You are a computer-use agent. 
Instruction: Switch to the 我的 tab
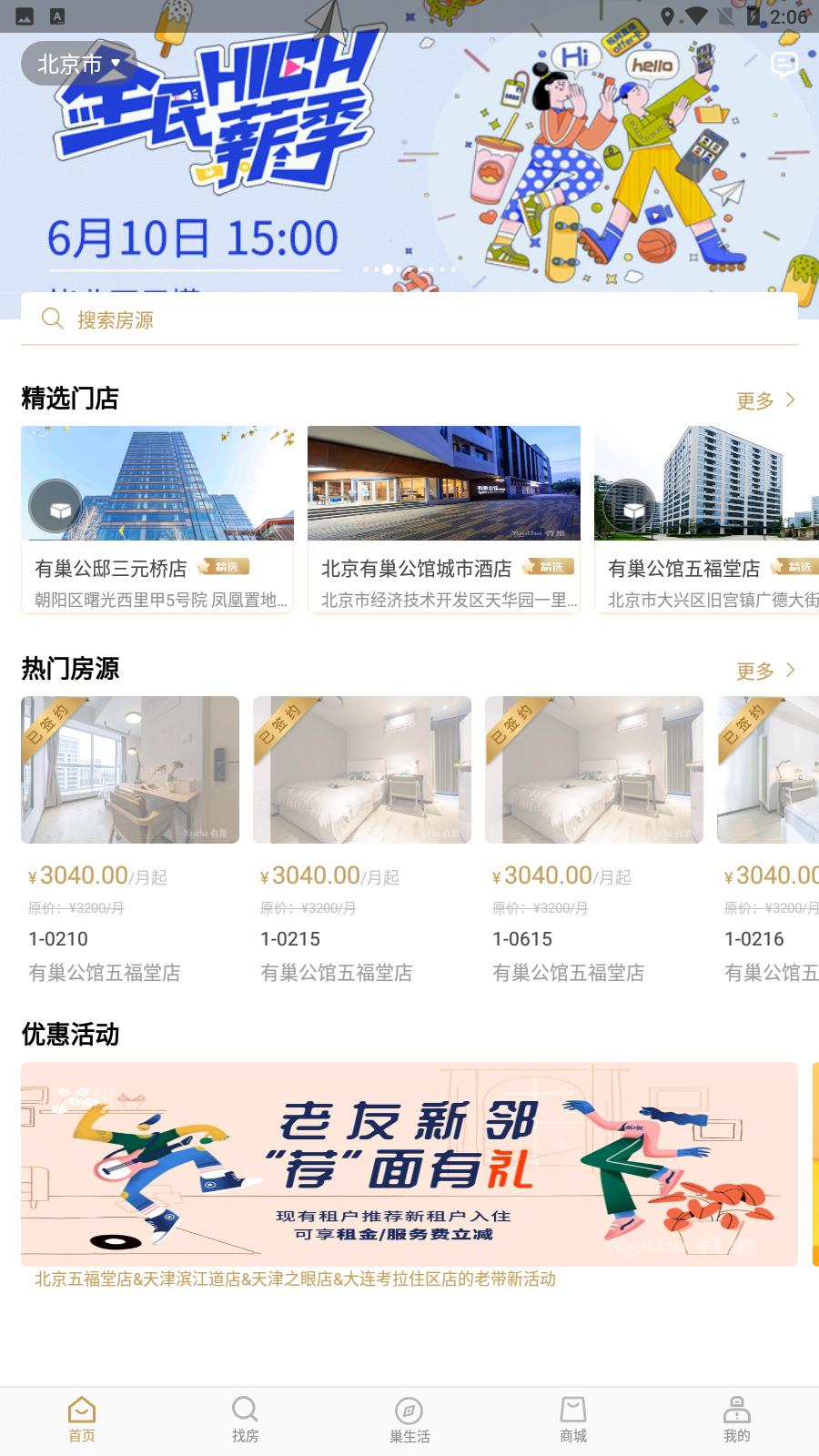(736, 1420)
